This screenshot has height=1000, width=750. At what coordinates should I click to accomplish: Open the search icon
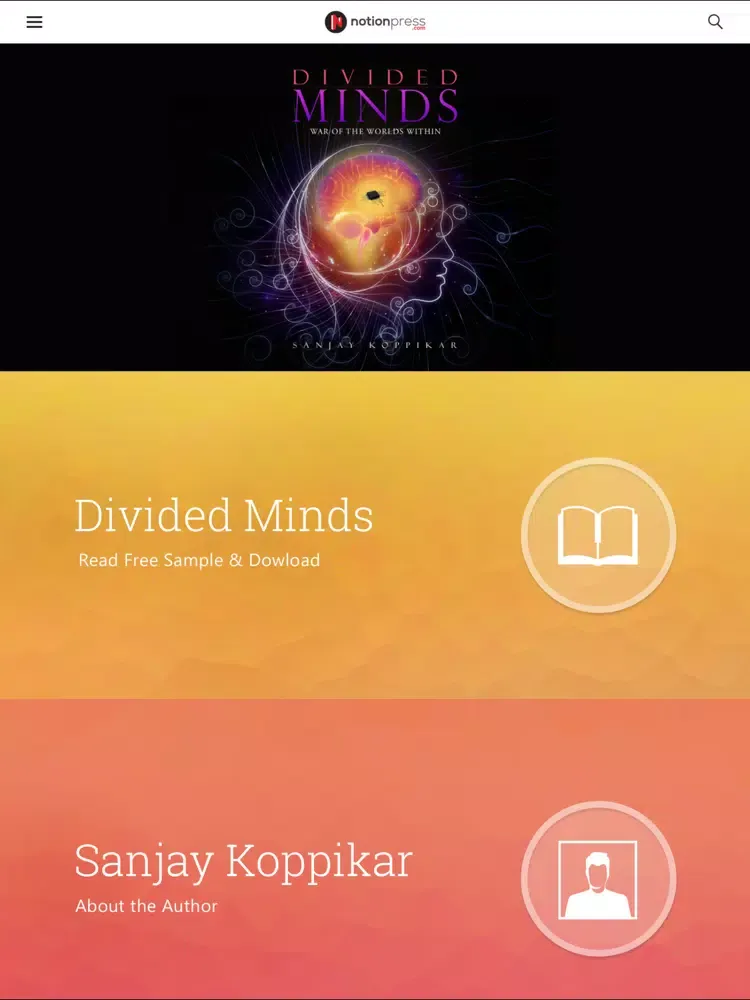tap(715, 22)
